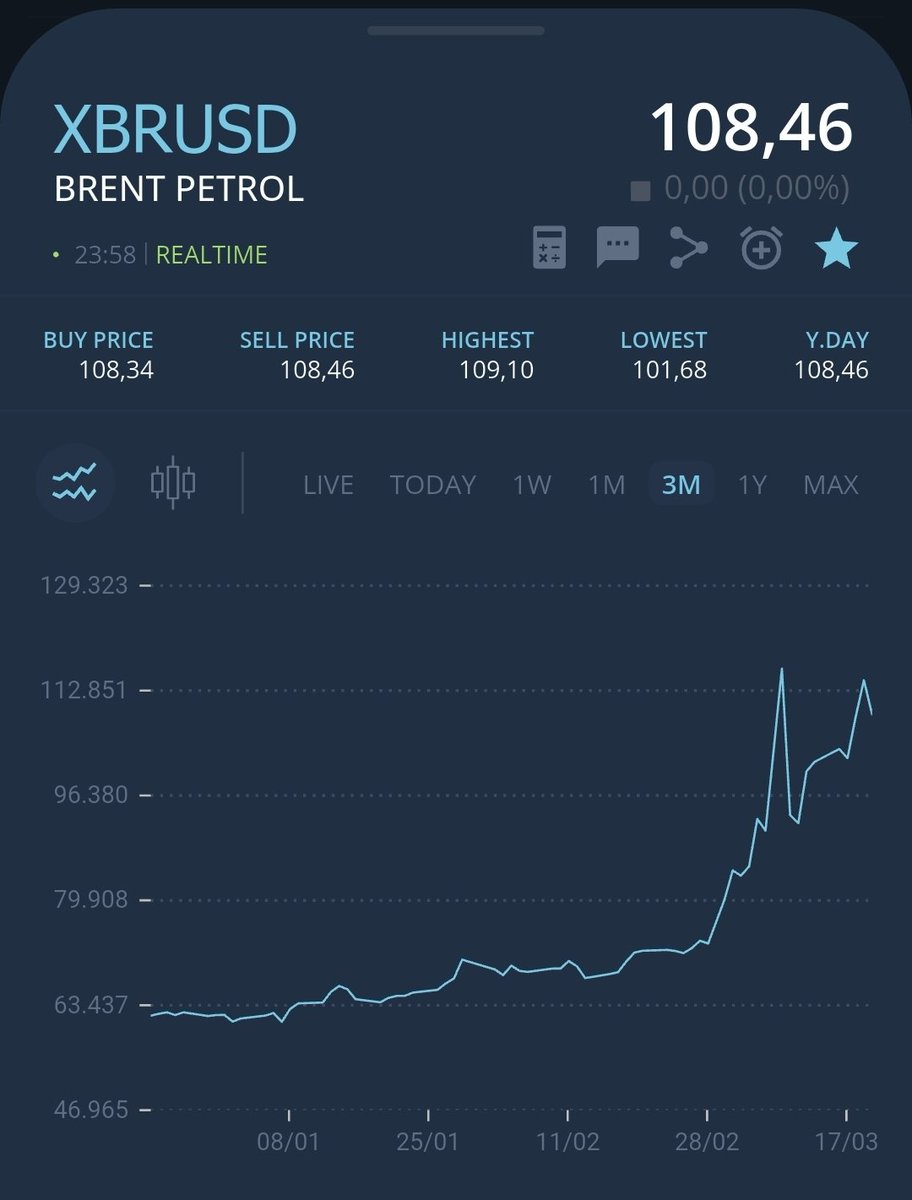
Task: Switch to line chart view
Action: tap(75, 483)
